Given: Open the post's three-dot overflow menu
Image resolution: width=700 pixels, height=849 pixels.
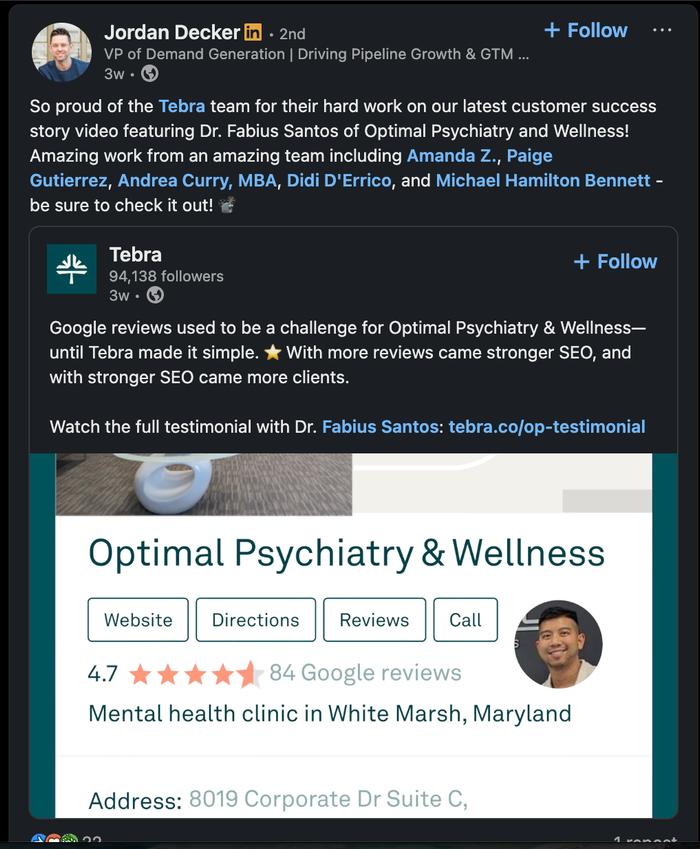Looking at the screenshot, I should click(x=662, y=31).
